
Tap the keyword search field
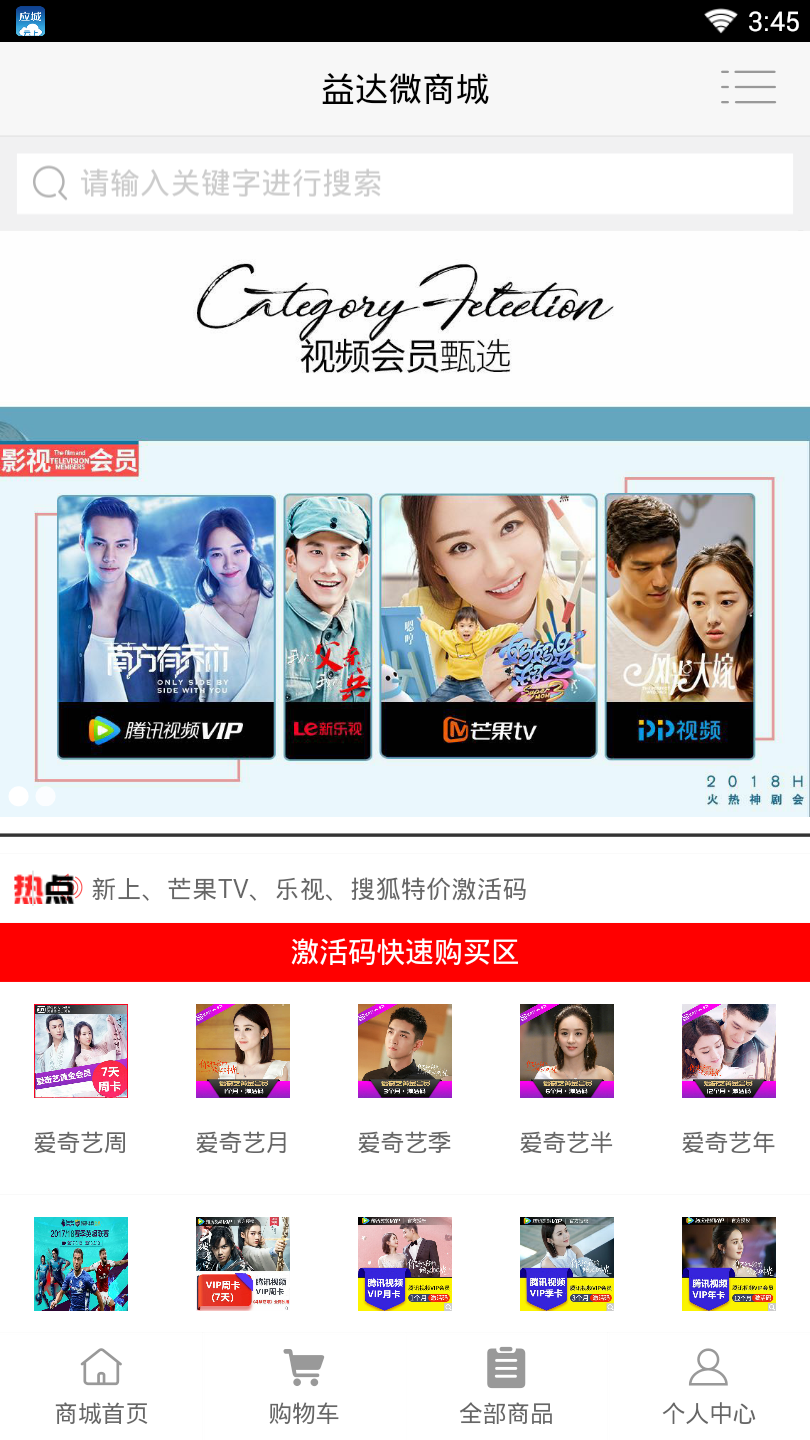(405, 183)
